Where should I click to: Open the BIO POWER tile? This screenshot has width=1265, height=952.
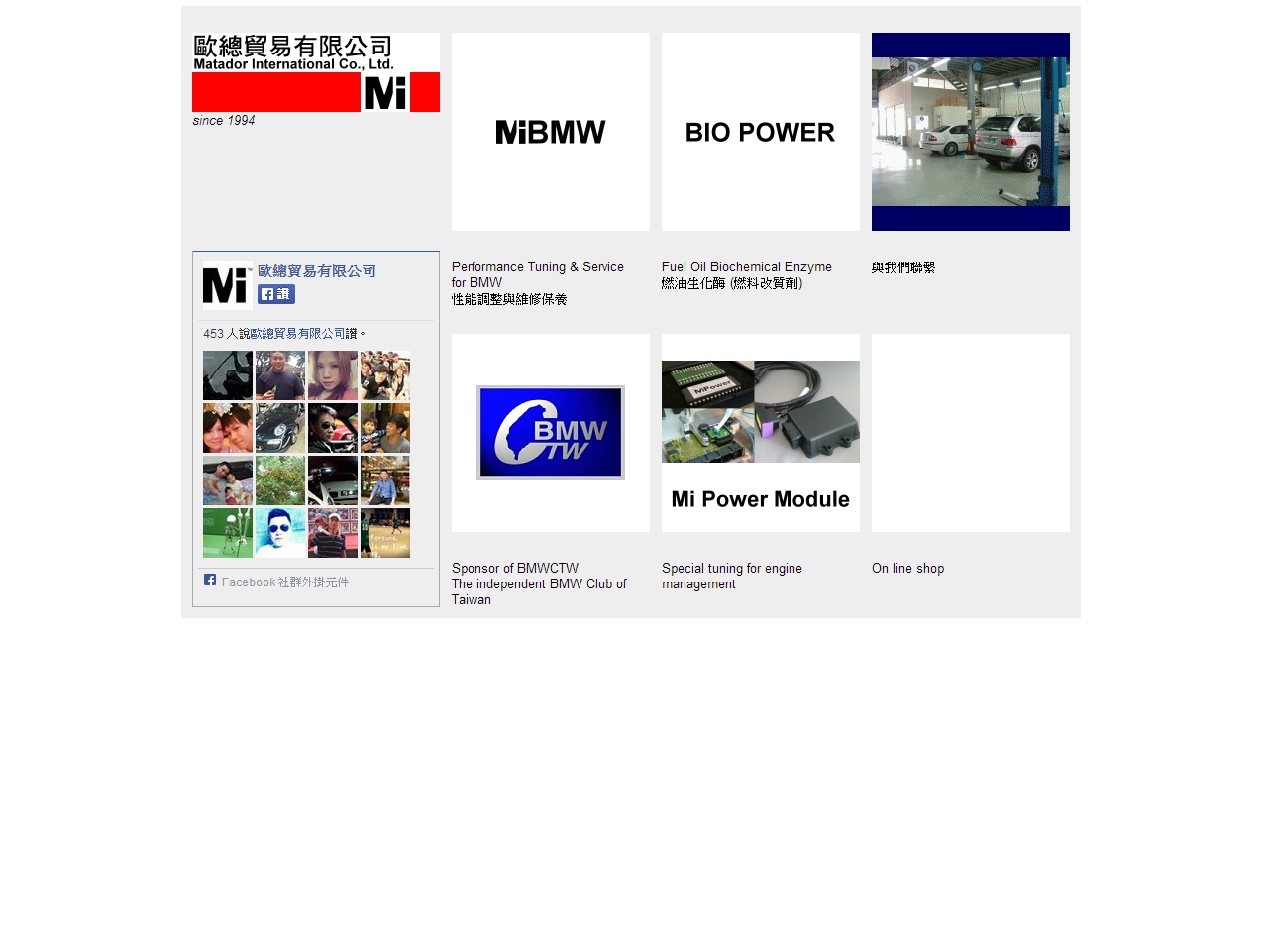(x=760, y=132)
